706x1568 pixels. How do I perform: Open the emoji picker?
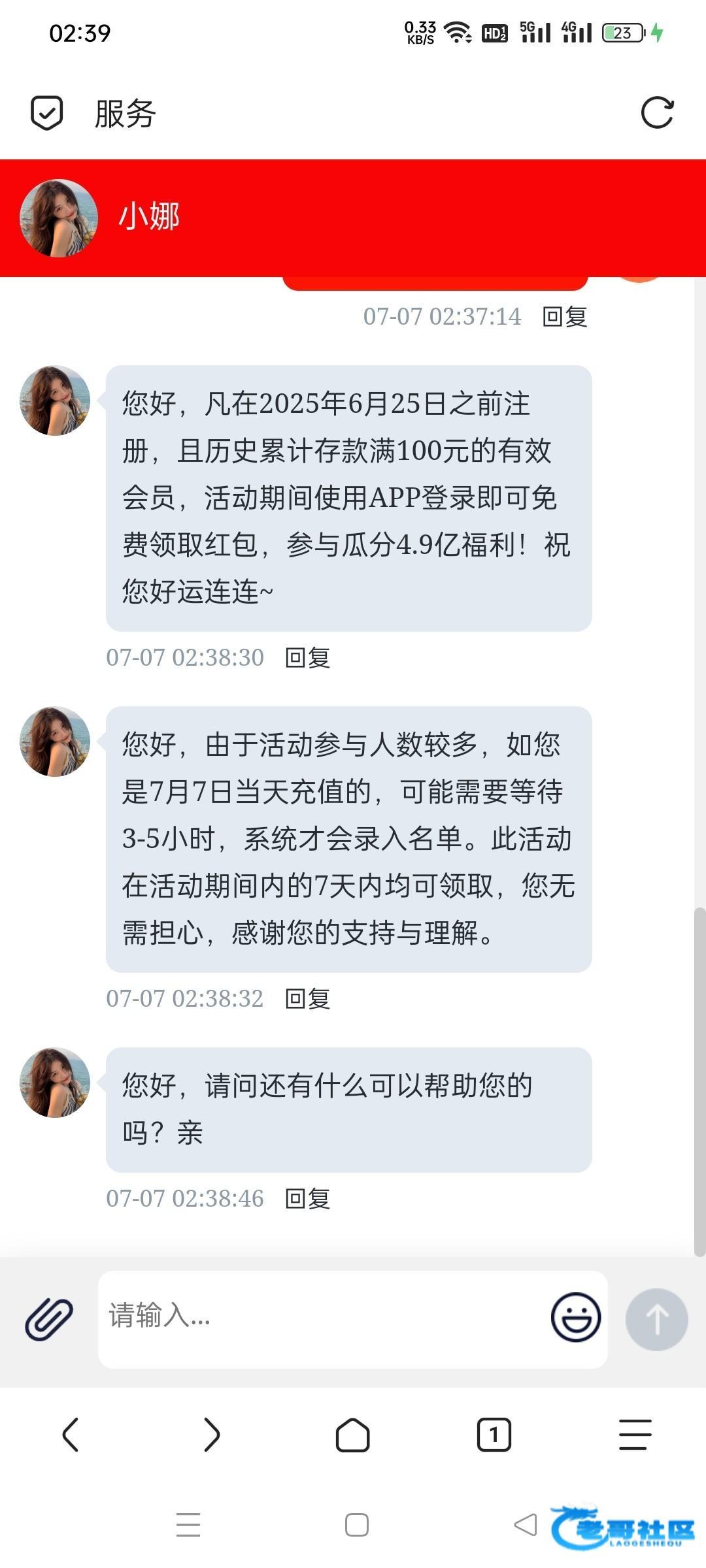click(576, 1317)
